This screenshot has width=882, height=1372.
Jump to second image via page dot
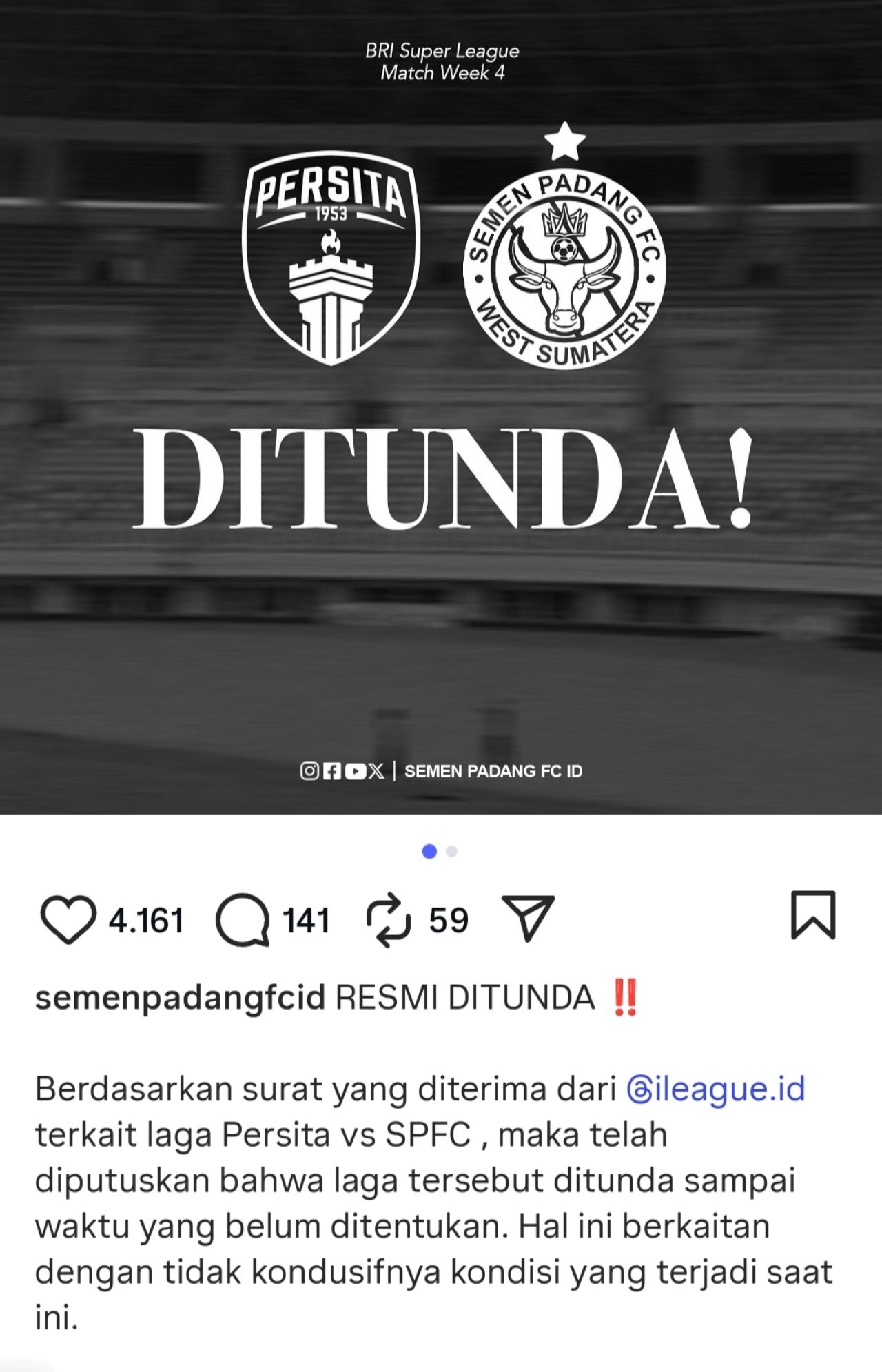click(x=452, y=852)
